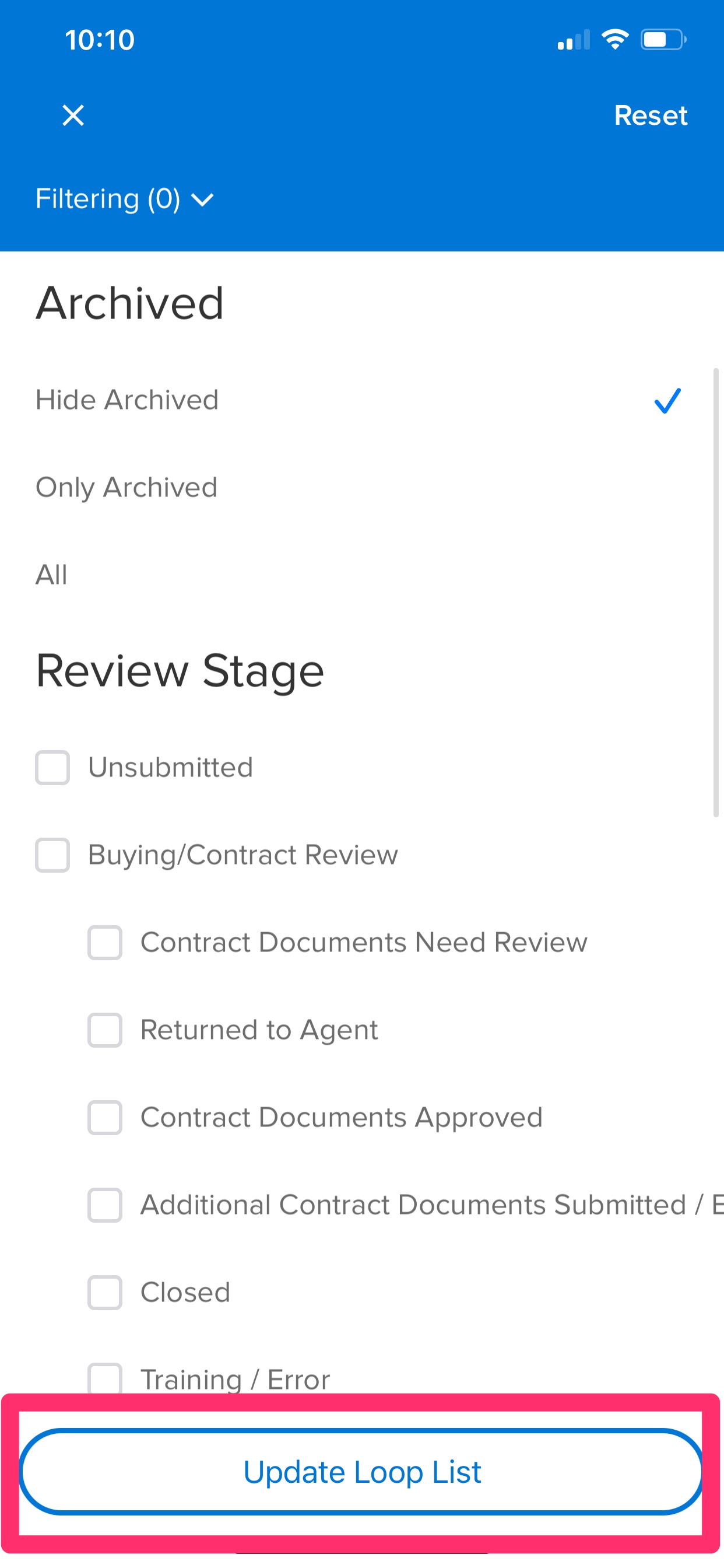Reset all applied filters
Image resolution: width=724 pixels, height=1568 pixels.
pyautogui.click(x=651, y=116)
